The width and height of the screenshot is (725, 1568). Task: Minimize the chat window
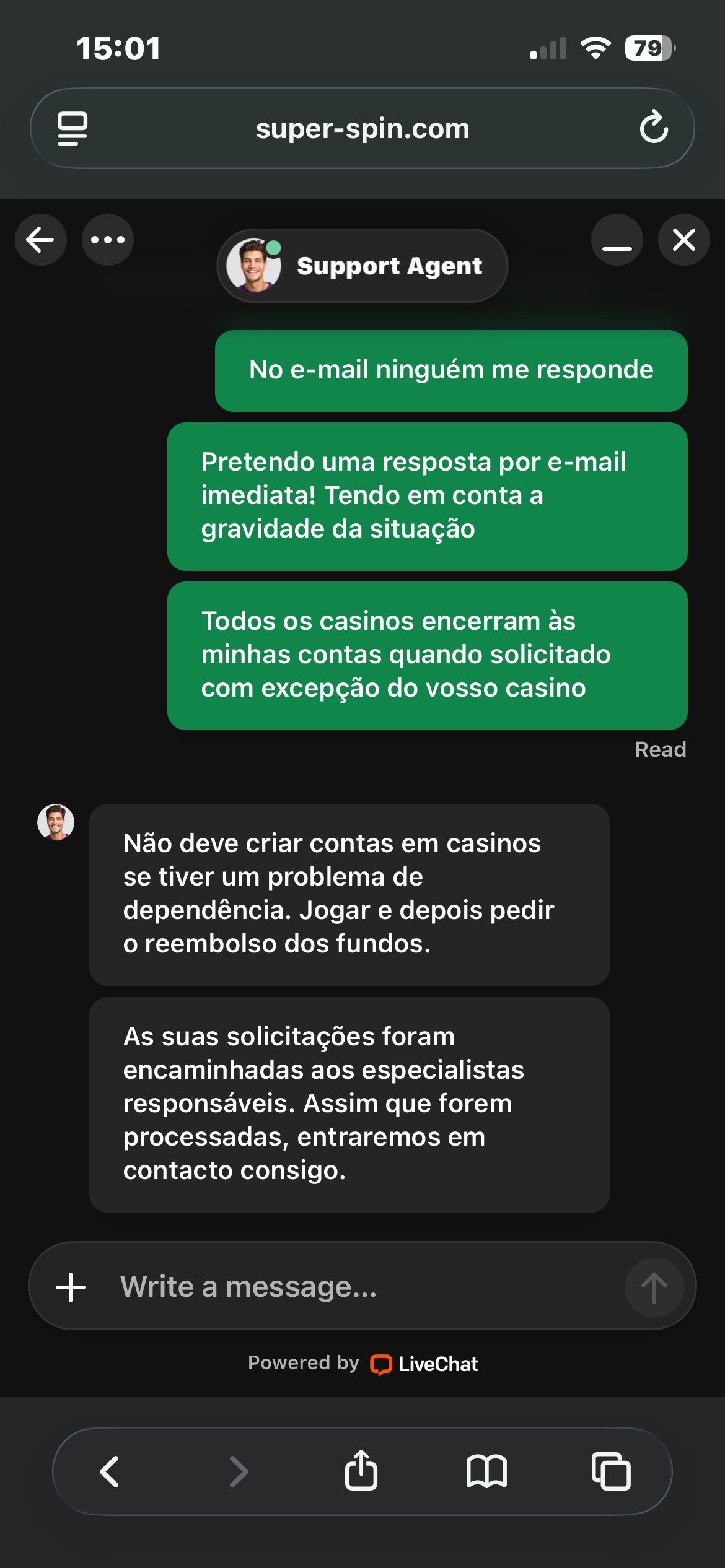[617, 240]
